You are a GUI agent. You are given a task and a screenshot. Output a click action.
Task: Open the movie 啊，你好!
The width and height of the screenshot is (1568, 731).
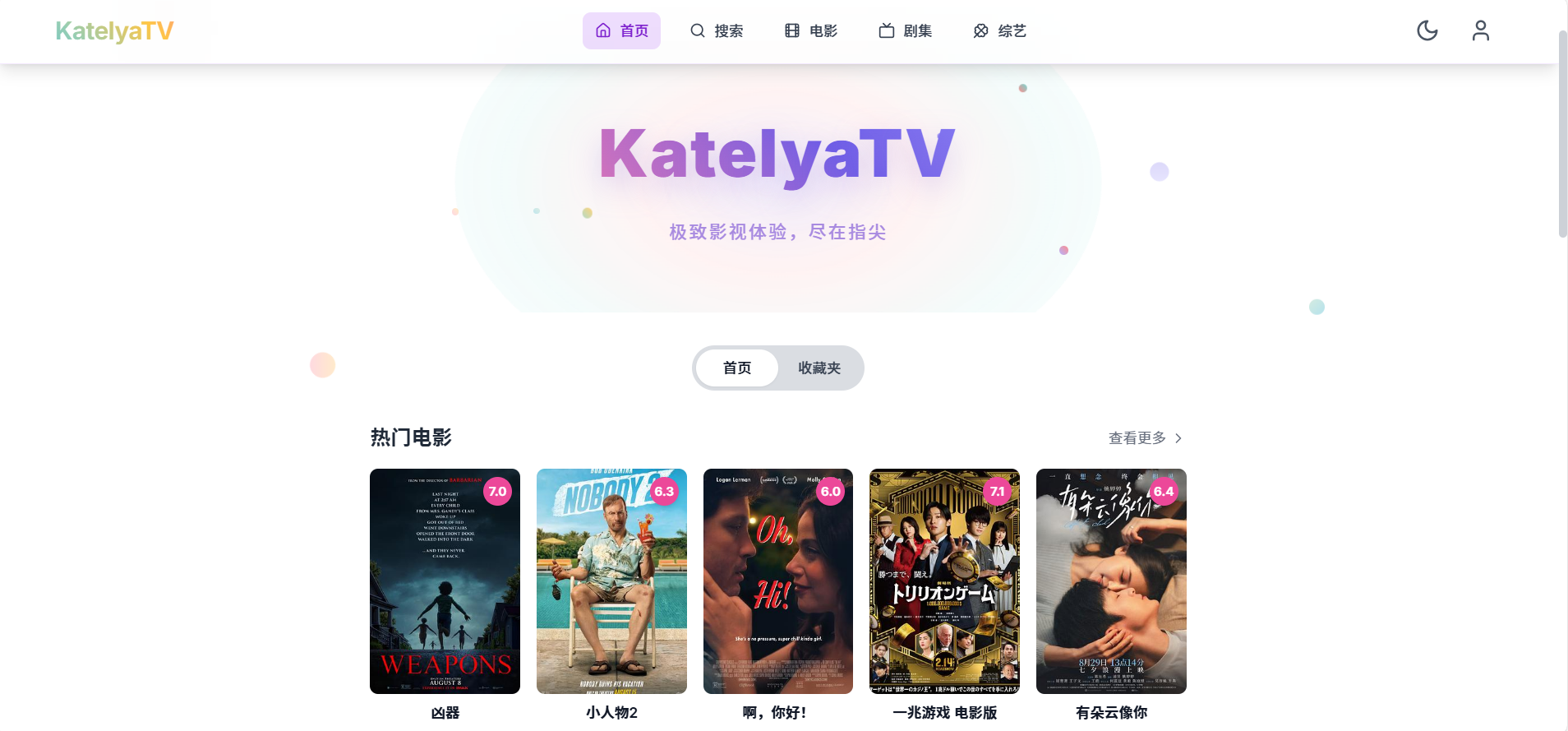coord(777,581)
